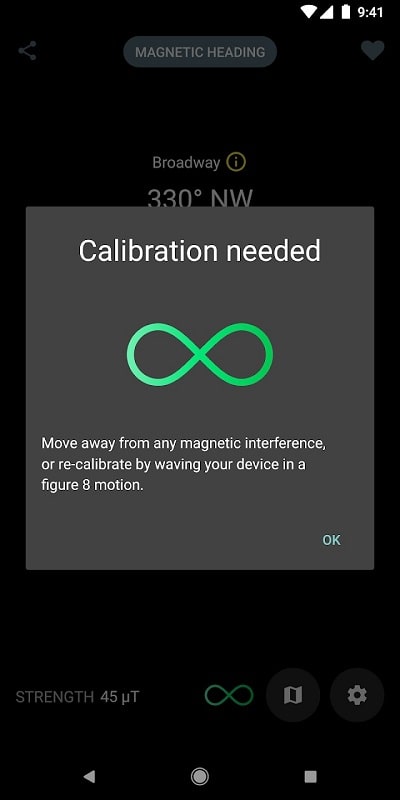Image resolution: width=400 pixels, height=800 pixels.
Task: Open the info icon next to Broadway
Action: tap(236, 162)
